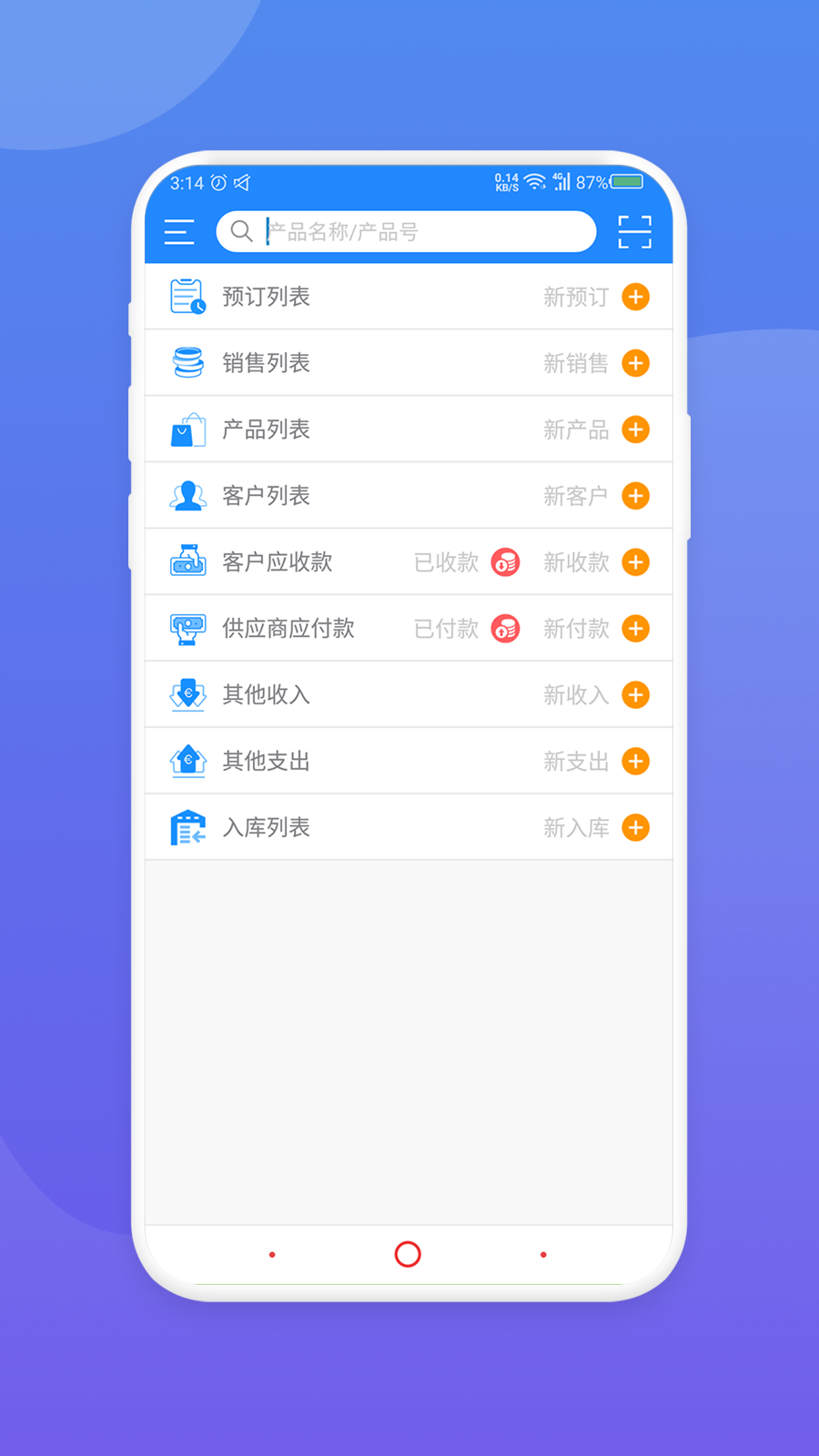Click the 客户应收款 money bundle icon
Image resolution: width=819 pixels, height=1456 pixels.
pyautogui.click(x=187, y=561)
